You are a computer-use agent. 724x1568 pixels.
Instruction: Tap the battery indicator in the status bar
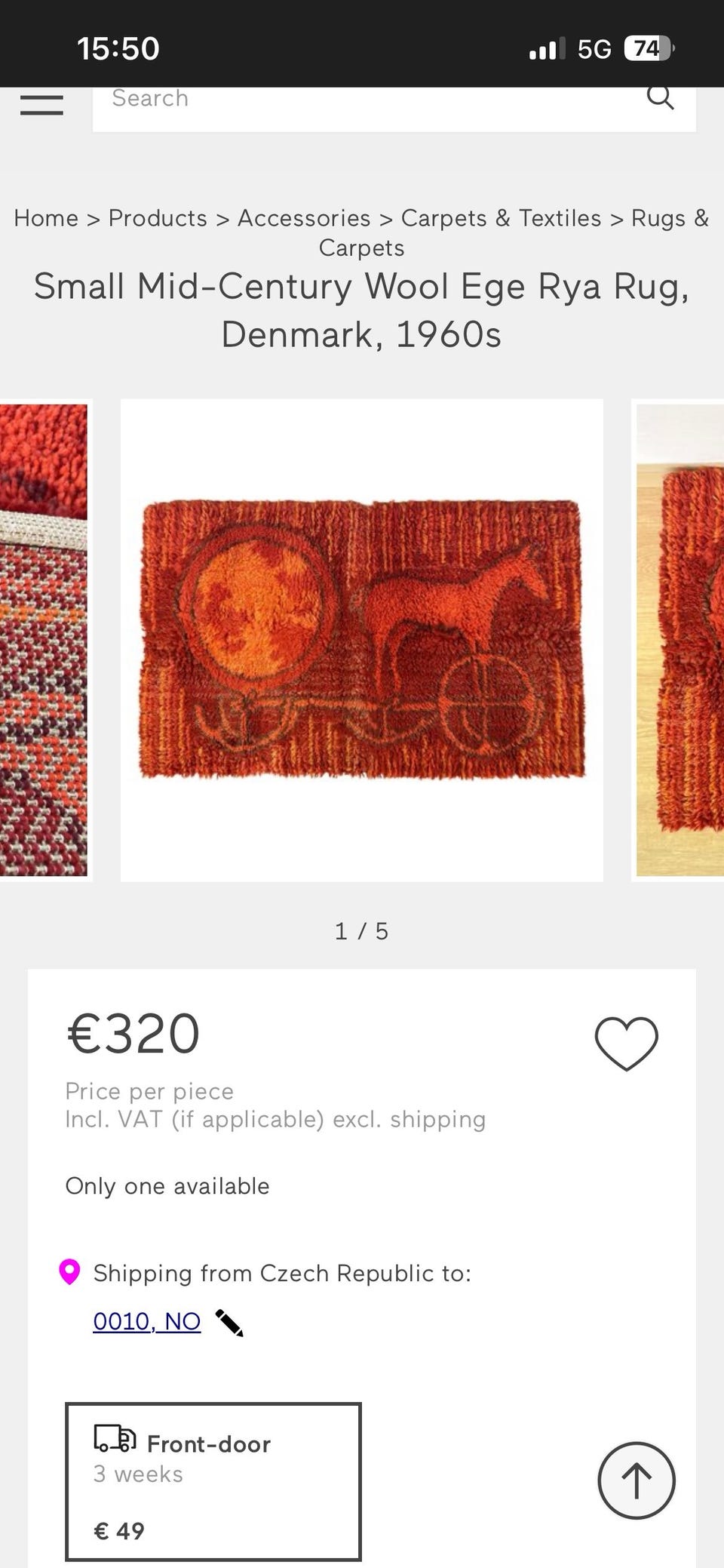[650, 48]
